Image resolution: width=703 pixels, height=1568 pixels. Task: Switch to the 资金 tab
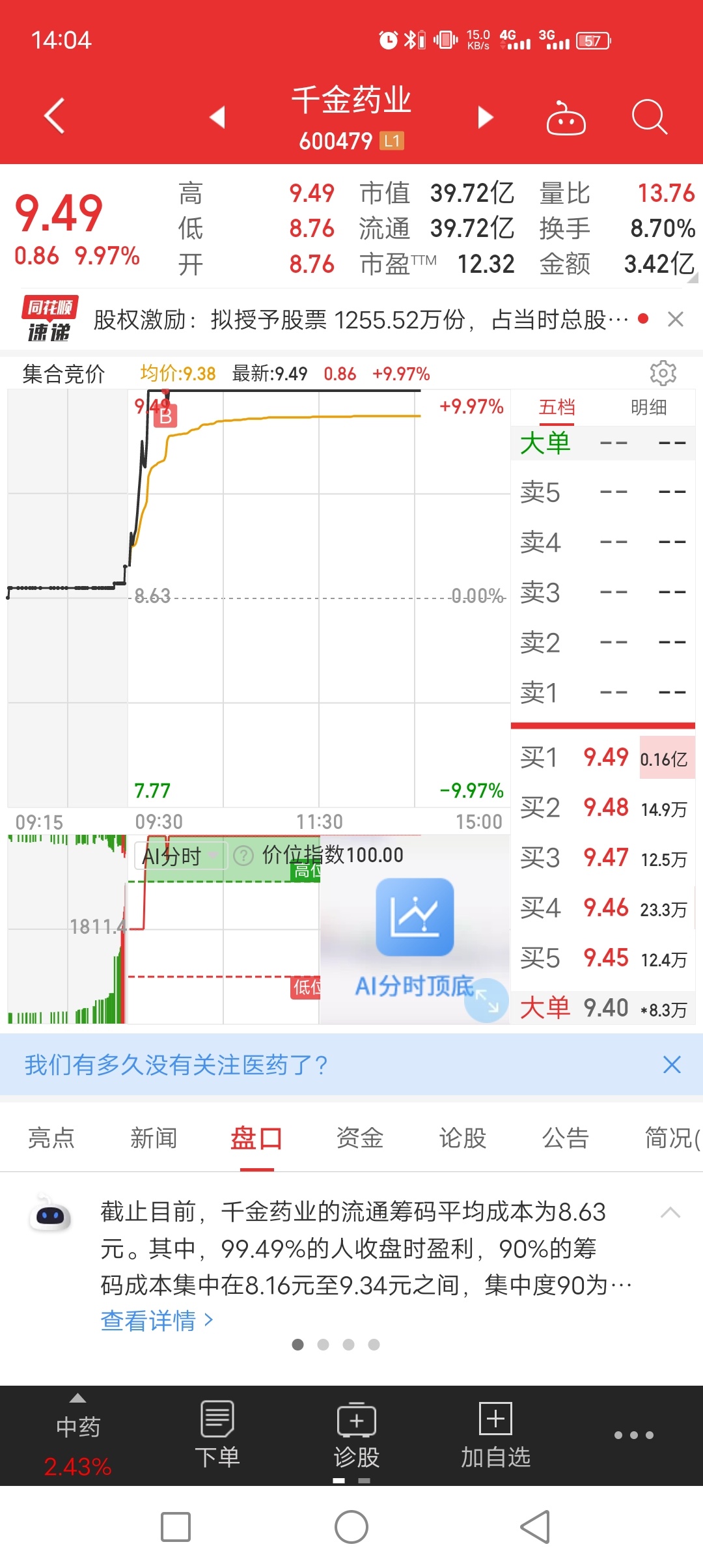[x=360, y=1138]
